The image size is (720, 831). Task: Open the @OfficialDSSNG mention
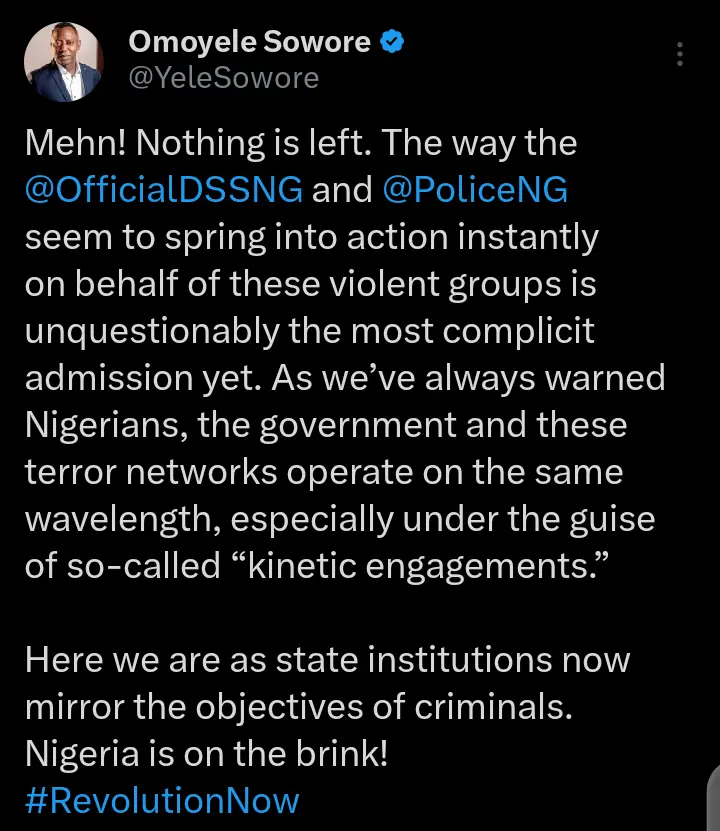(164, 190)
